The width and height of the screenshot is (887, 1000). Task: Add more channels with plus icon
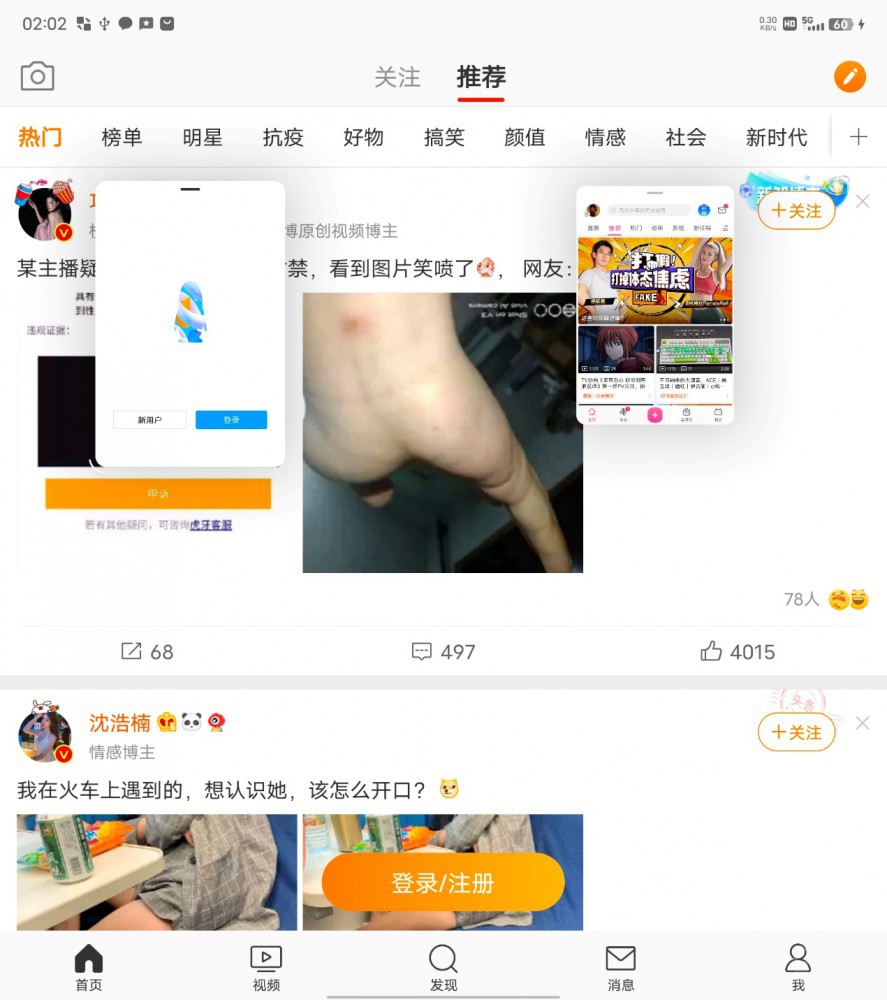(858, 137)
